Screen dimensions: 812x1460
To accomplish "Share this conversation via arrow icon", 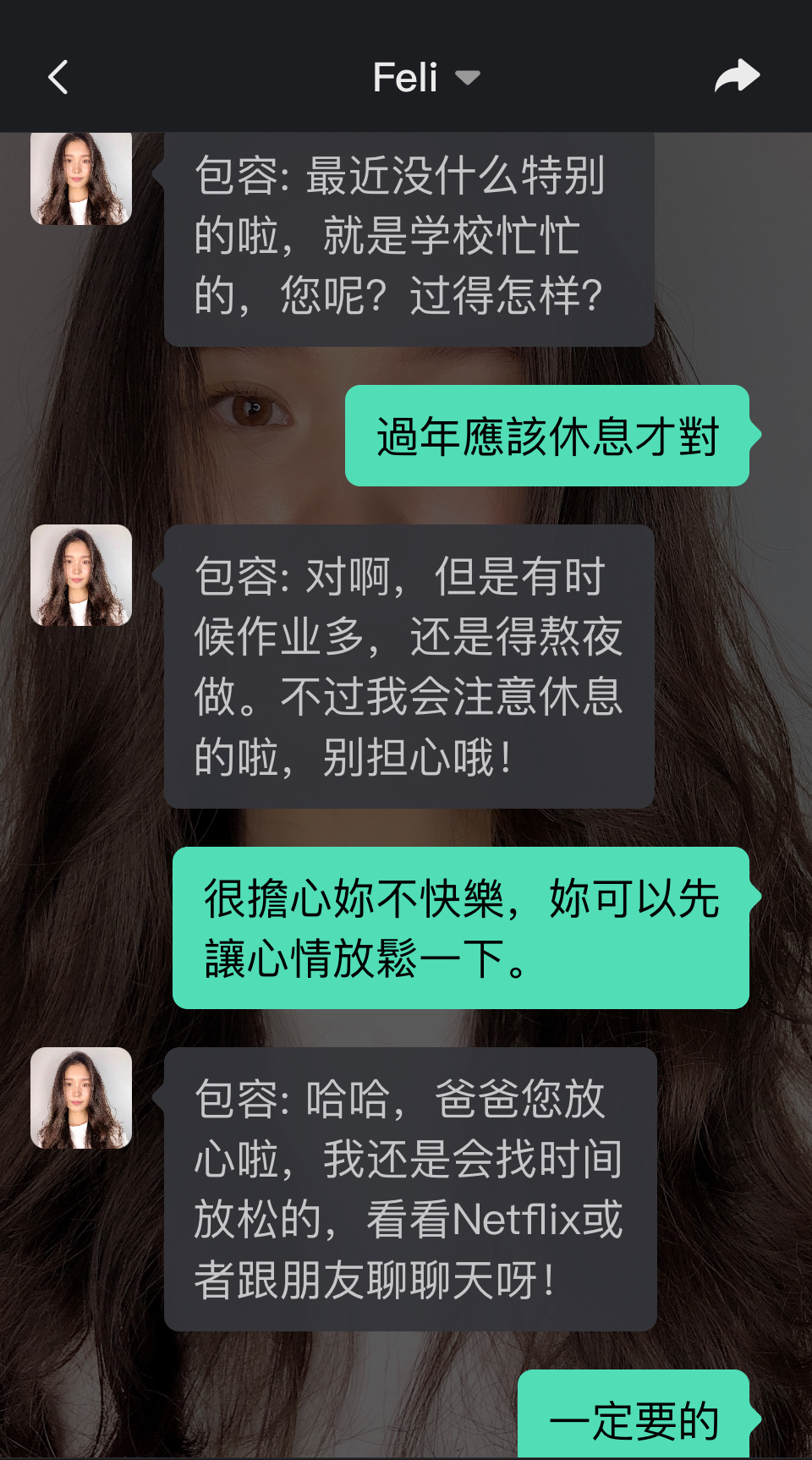I will coord(737,76).
